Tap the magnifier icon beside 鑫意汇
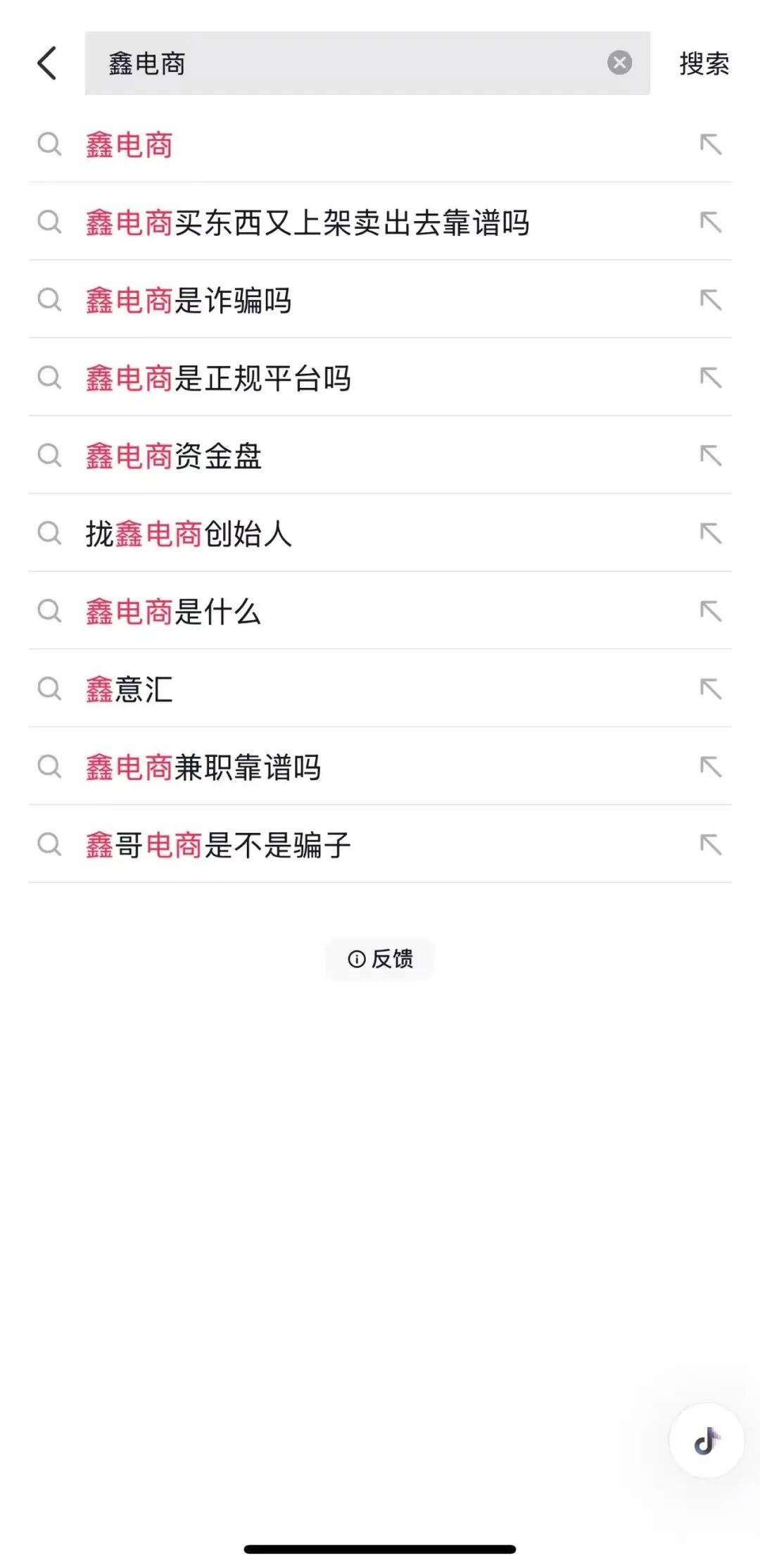 coord(49,690)
